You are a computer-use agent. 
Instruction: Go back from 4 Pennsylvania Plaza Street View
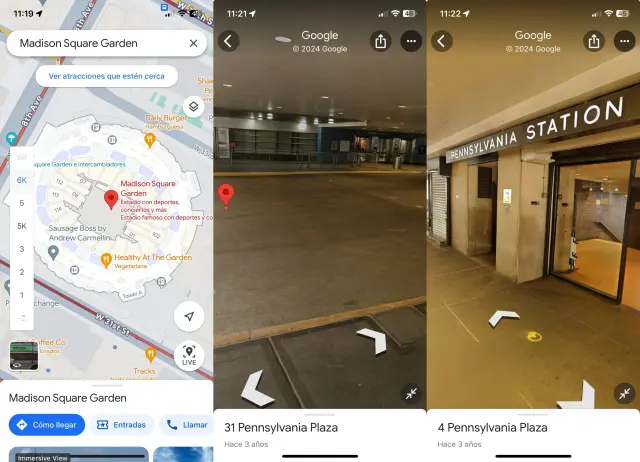(442, 41)
